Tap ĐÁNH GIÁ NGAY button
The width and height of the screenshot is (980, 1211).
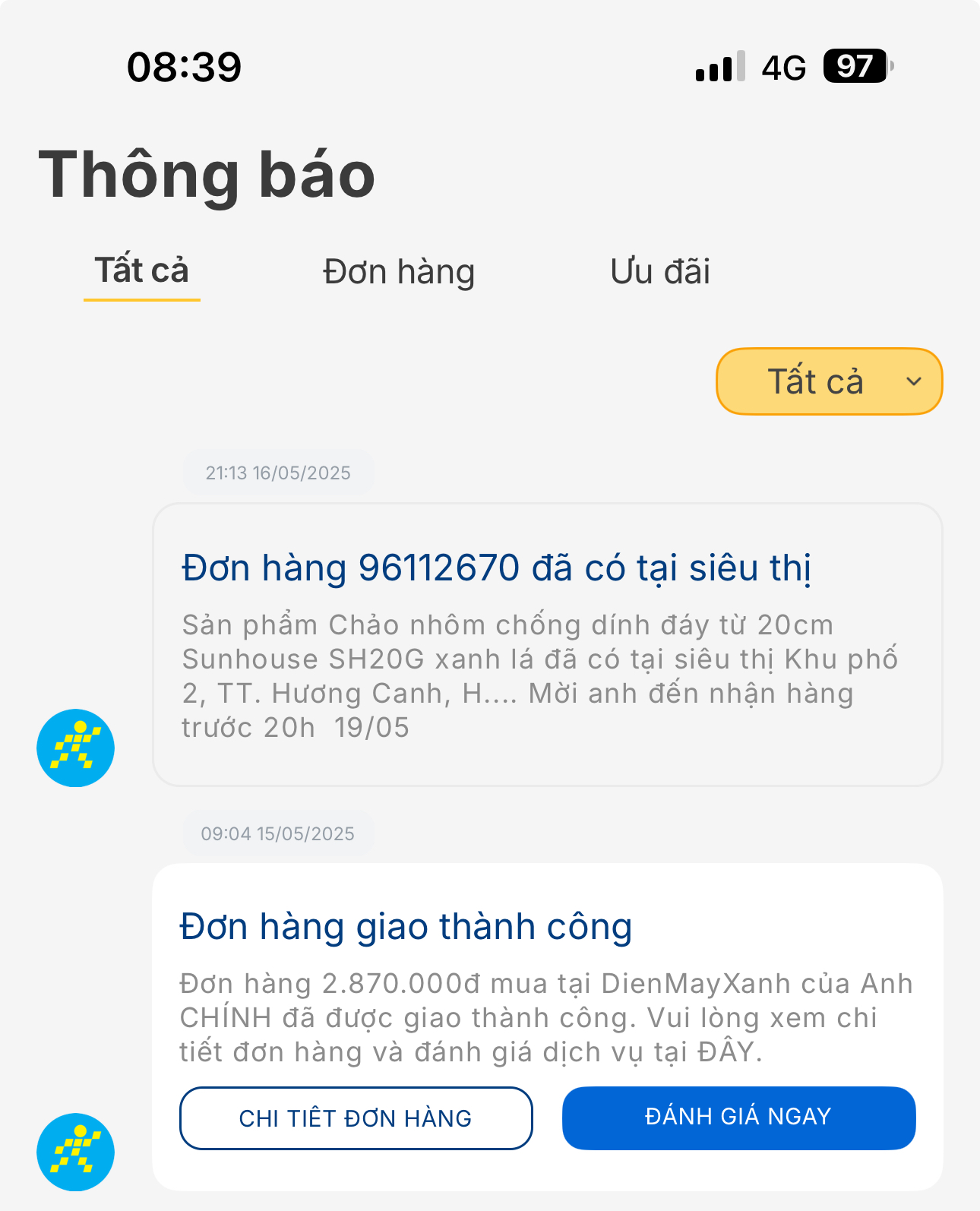point(738,1118)
